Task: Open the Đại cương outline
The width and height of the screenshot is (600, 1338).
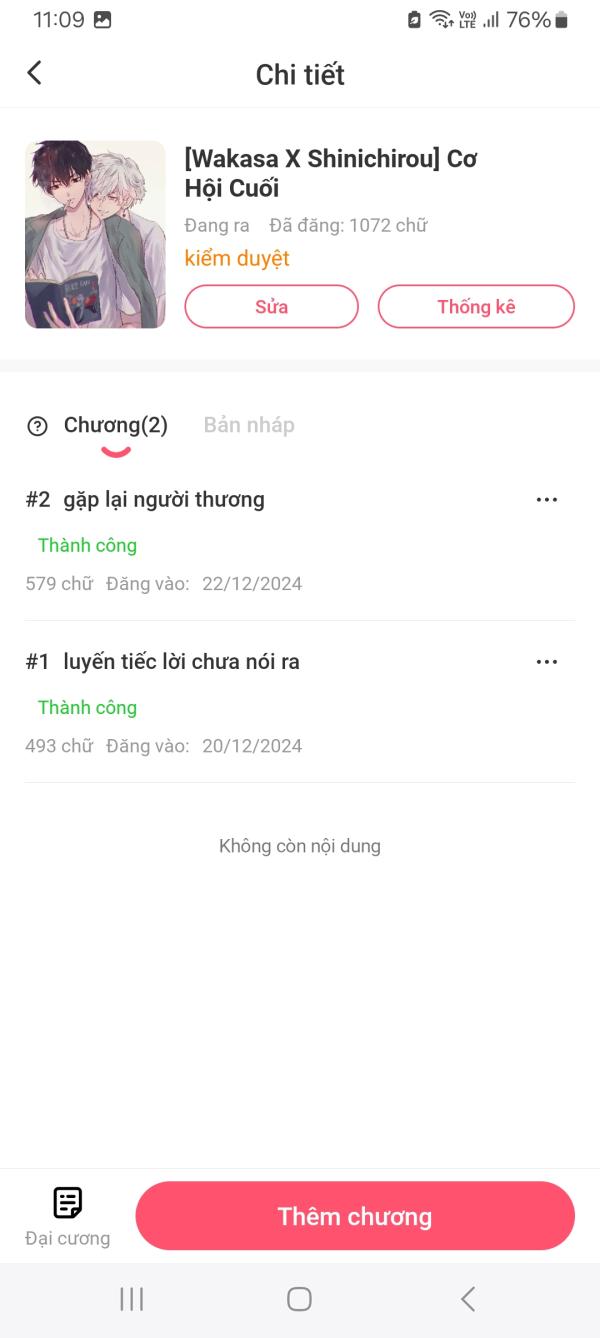Action: [68, 1216]
